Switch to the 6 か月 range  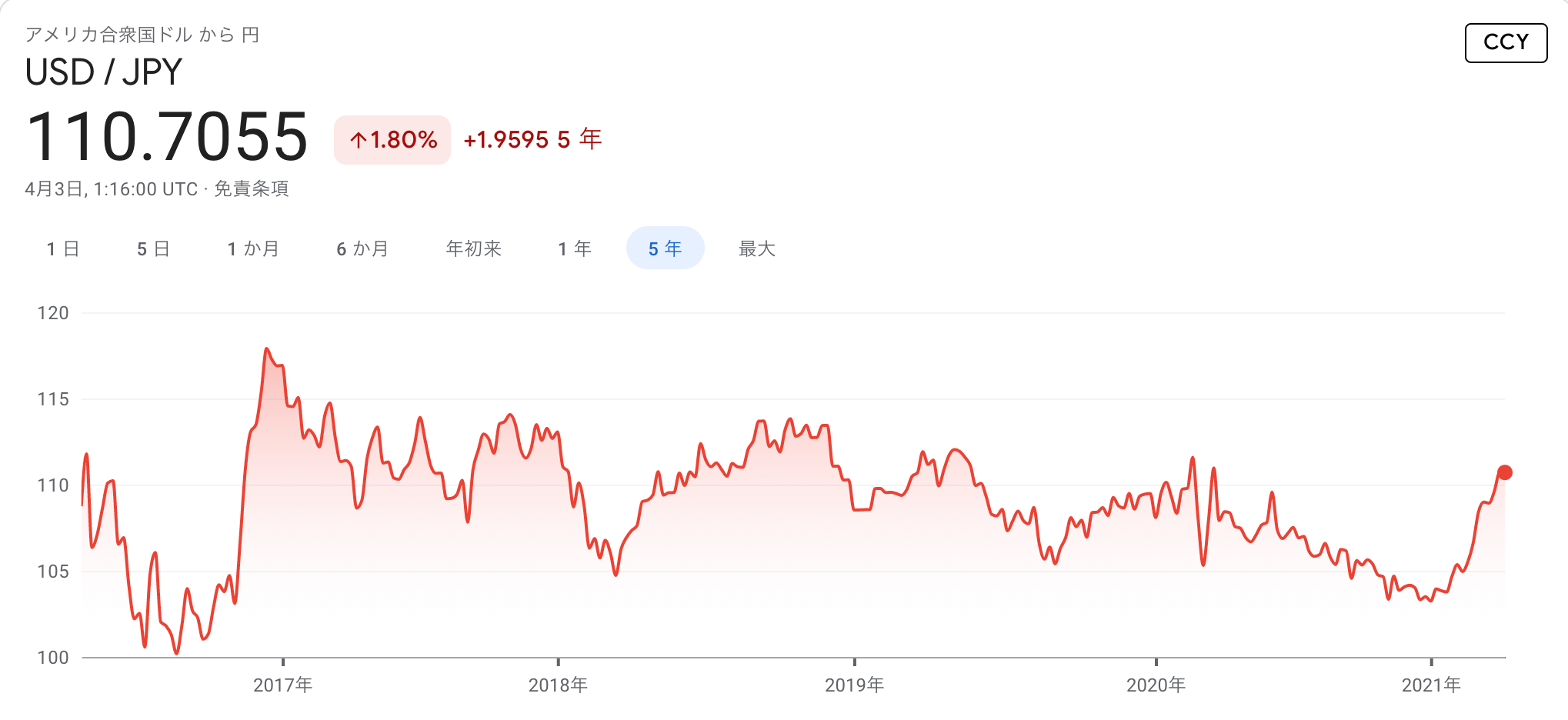[362, 248]
